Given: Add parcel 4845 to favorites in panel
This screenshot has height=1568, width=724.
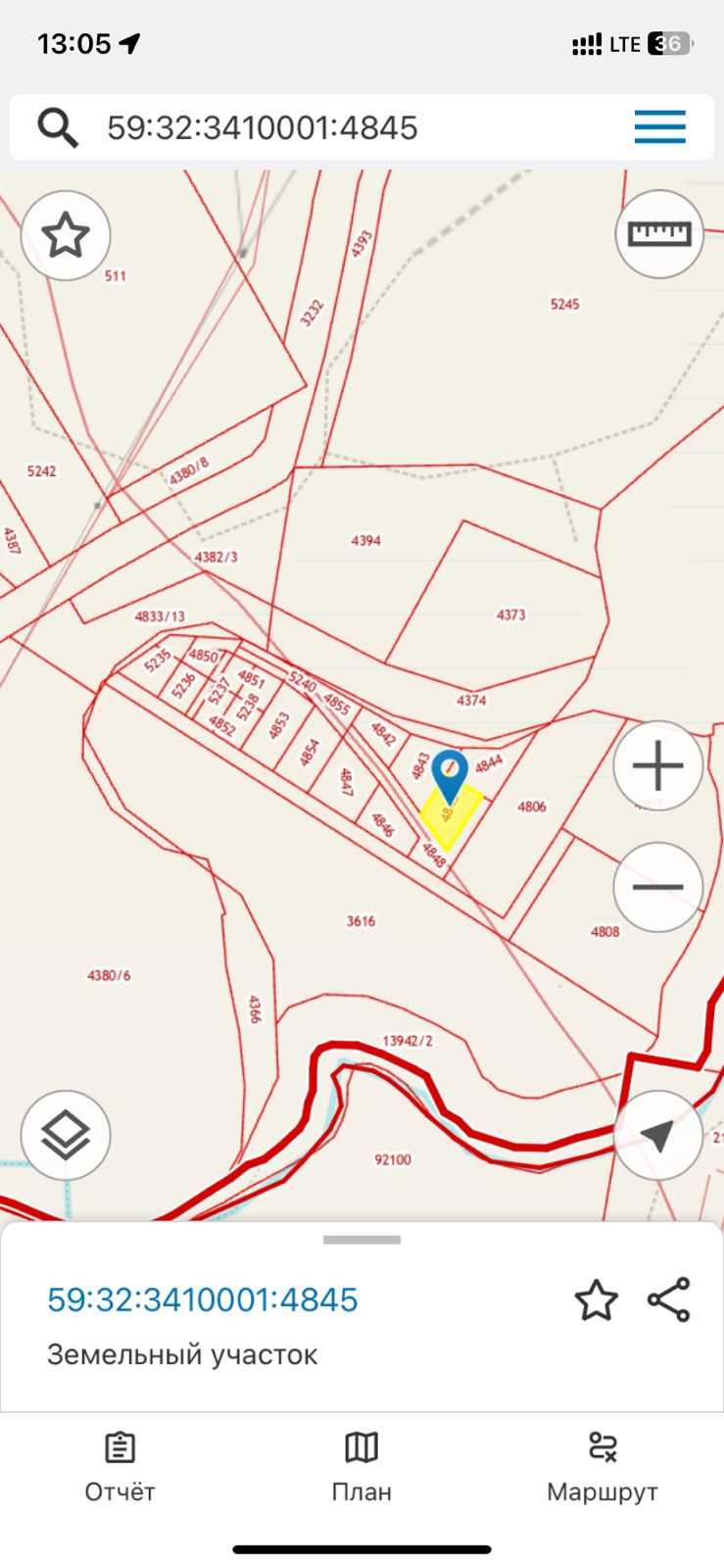Looking at the screenshot, I should [x=596, y=1300].
